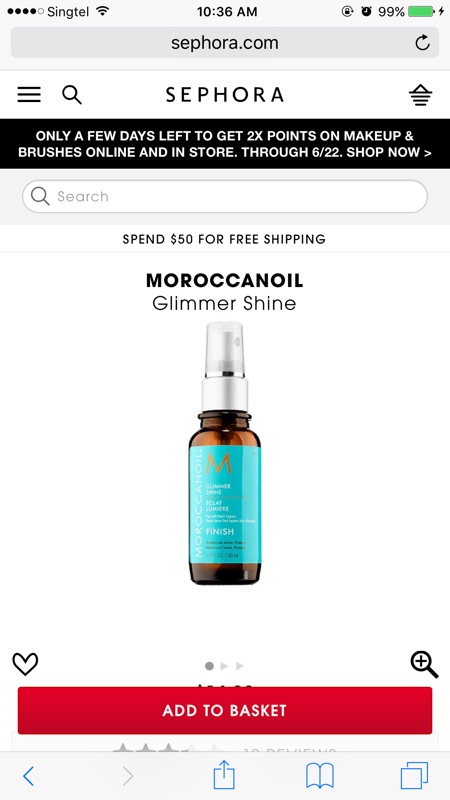The width and height of the screenshot is (450, 800).
Task: Open the Safari share sheet
Action: [x=224, y=774]
